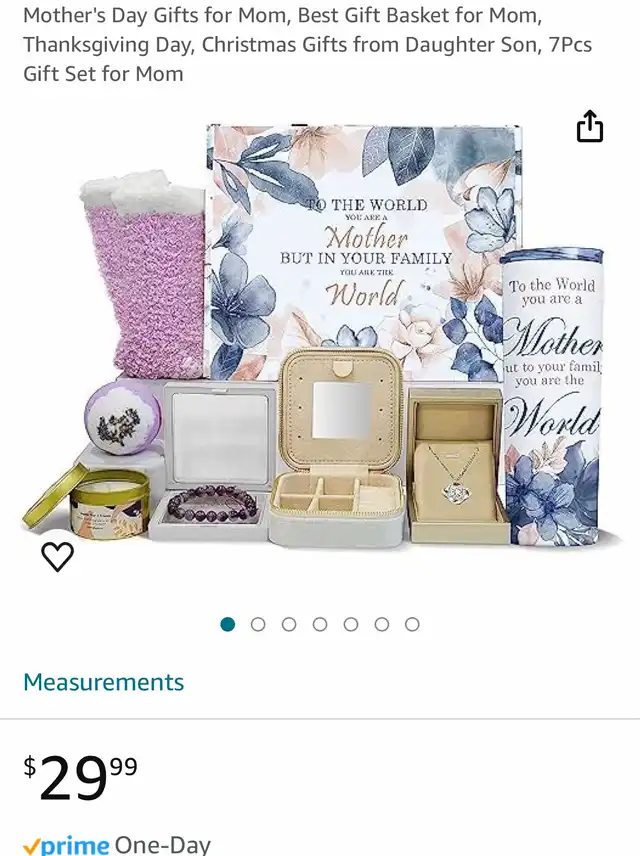This screenshot has width=640, height=856.
Task: Open the main product image
Action: click(x=320, y=336)
